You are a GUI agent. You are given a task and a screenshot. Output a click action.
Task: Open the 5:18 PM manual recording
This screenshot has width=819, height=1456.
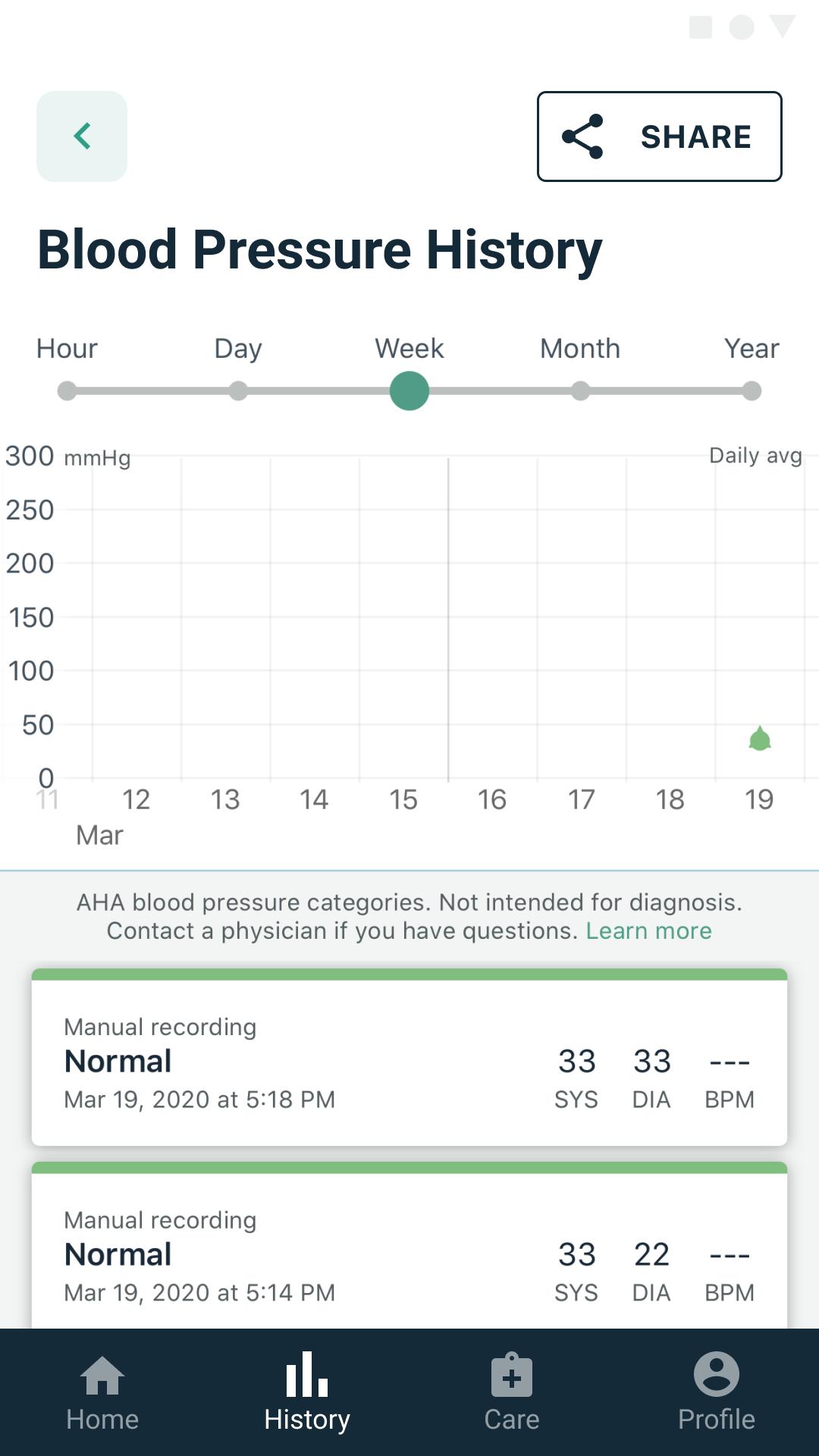click(x=409, y=1057)
